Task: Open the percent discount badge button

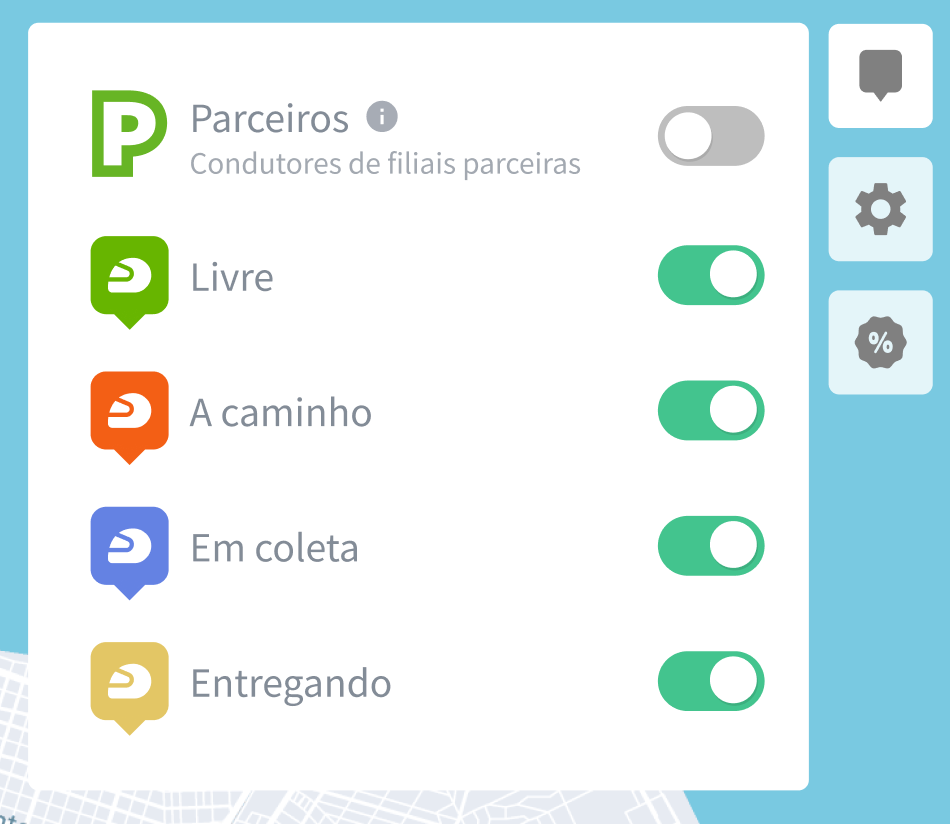Action: point(880,343)
